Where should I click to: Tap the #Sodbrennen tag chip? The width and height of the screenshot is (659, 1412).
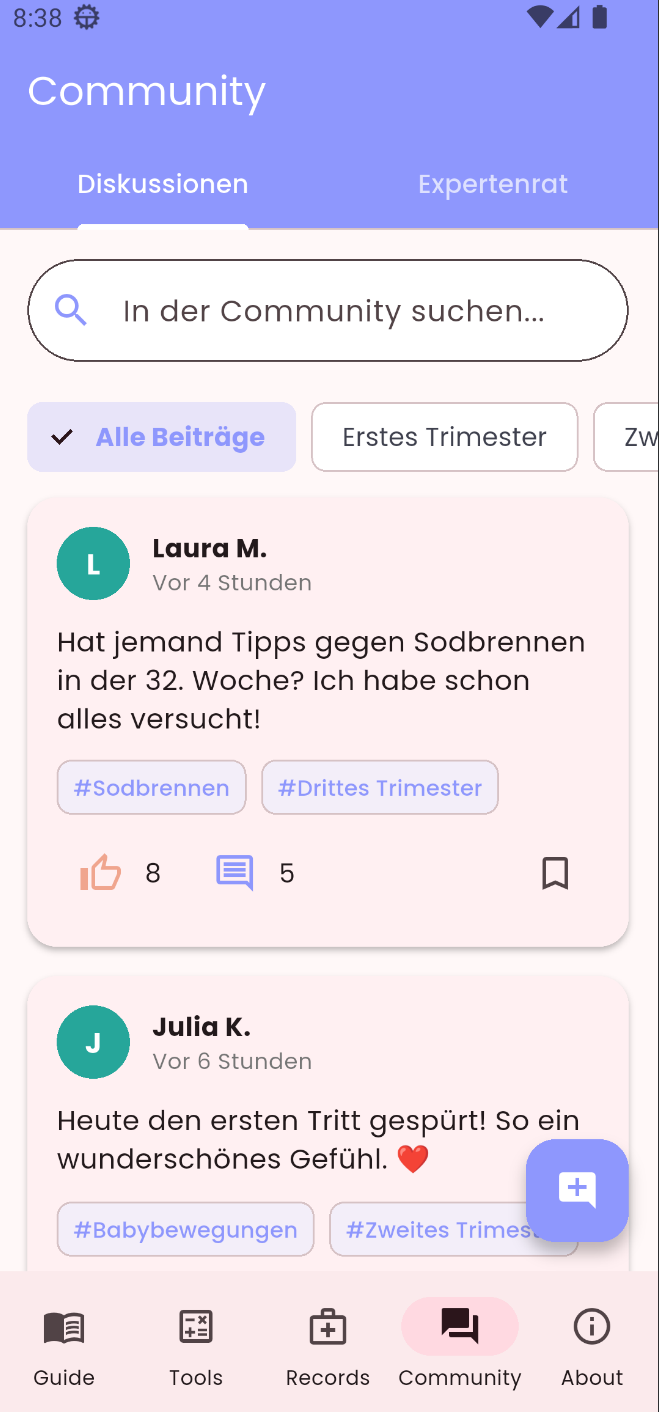[x=151, y=788]
